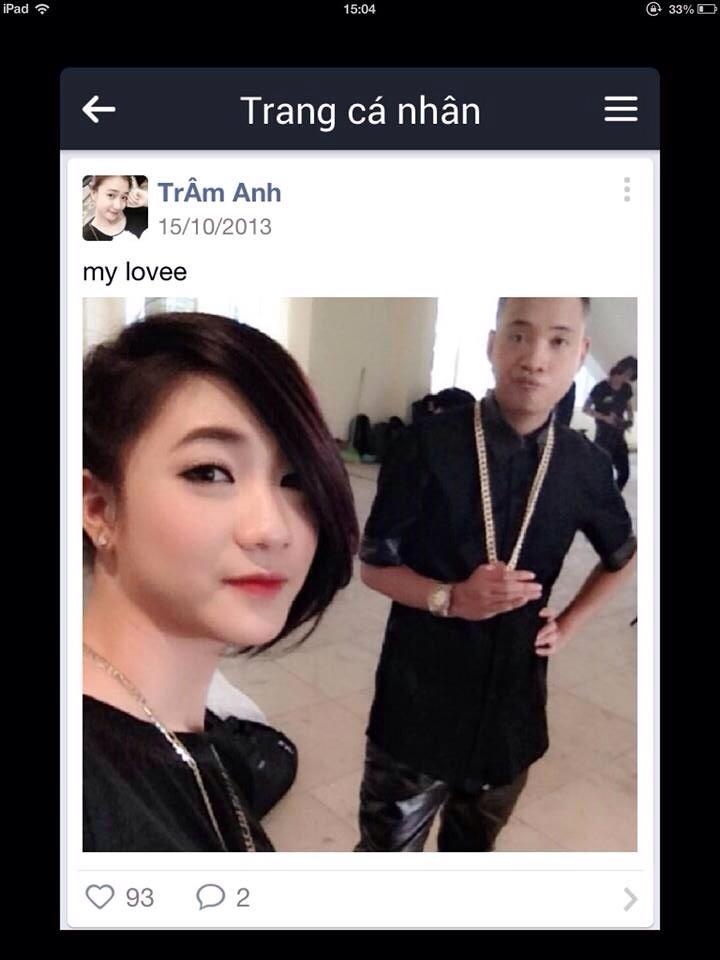Go back using the arrow icon
The height and width of the screenshot is (960, 720).
pos(98,110)
